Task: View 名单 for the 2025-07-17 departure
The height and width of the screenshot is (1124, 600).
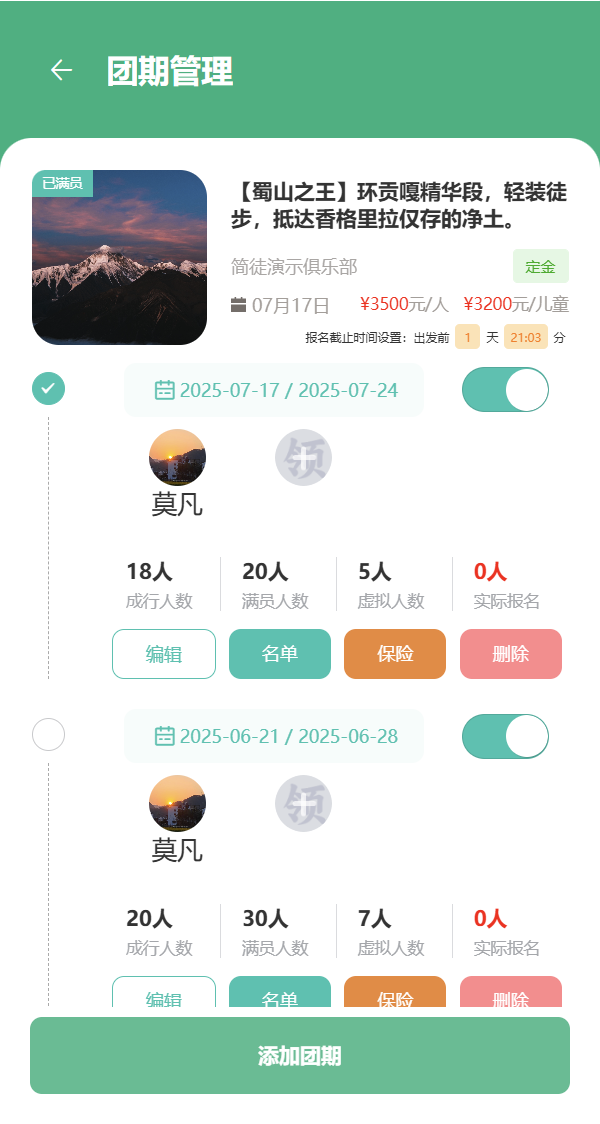Action: click(x=280, y=654)
